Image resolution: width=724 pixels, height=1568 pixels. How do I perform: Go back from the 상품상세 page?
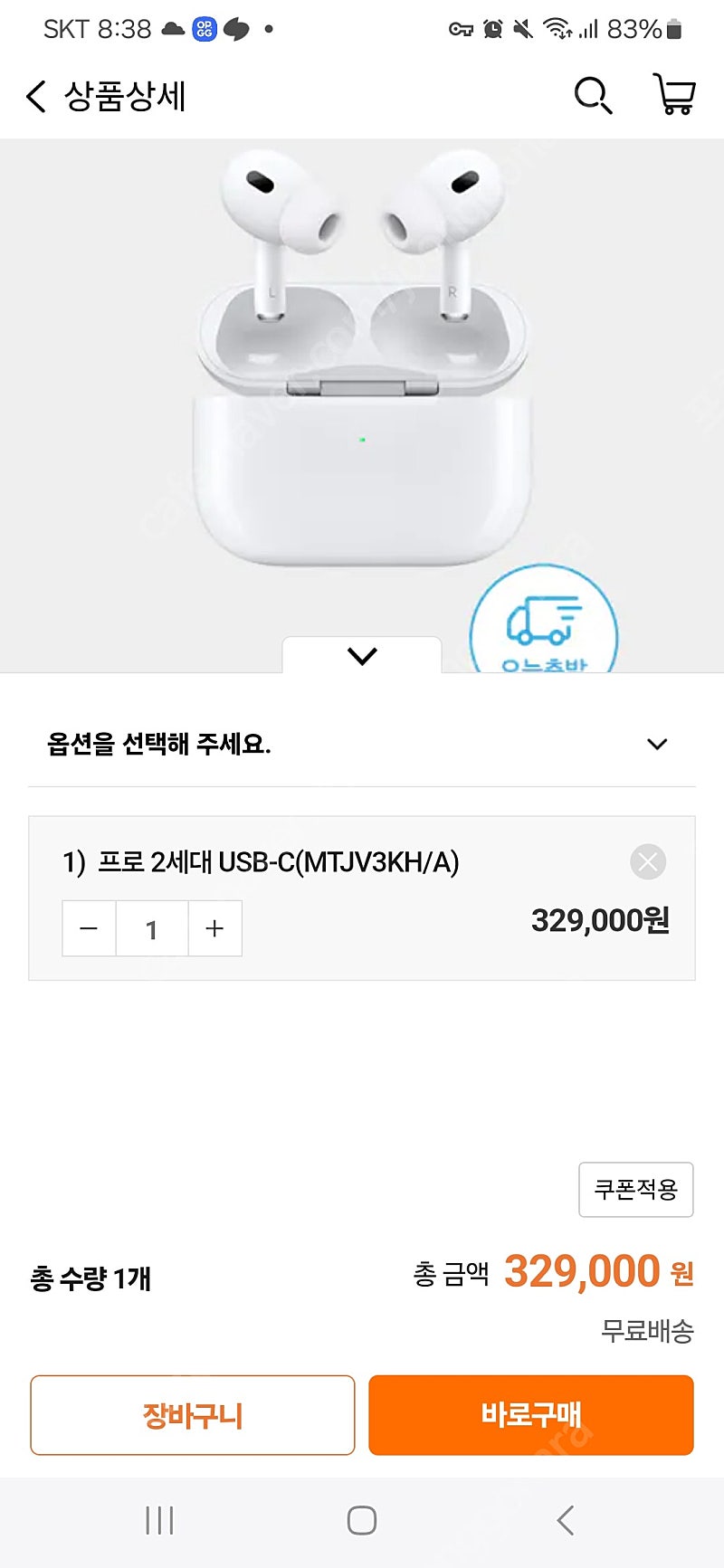36,96
